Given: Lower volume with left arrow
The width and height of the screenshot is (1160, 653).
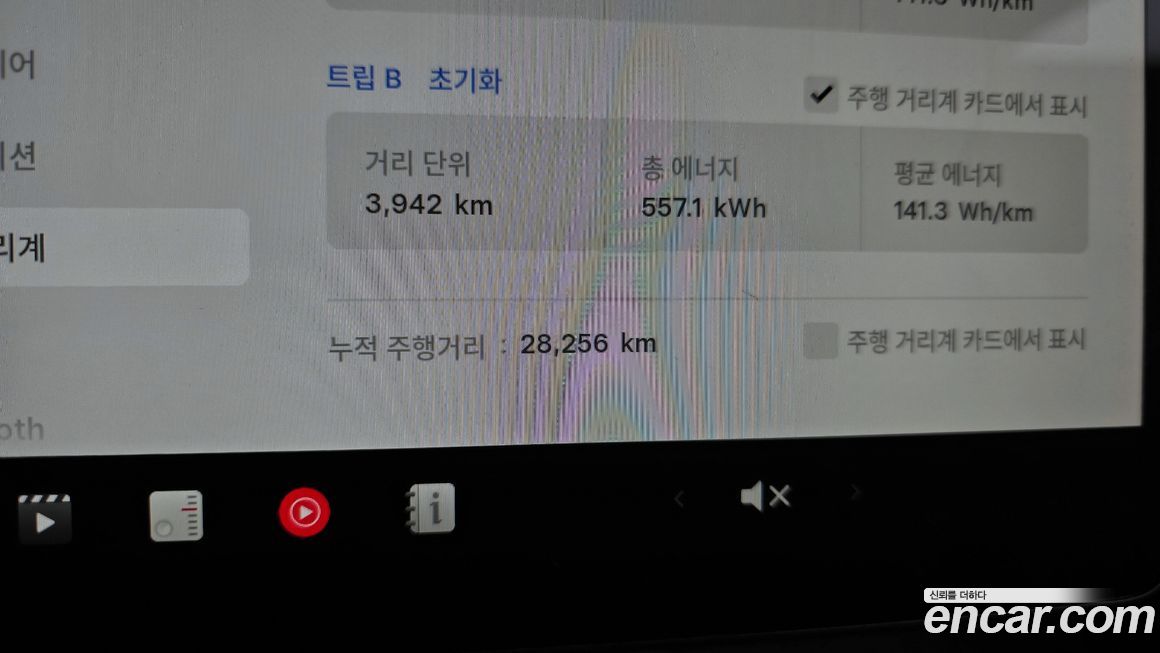Looking at the screenshot, I should (x=679, y=498).
